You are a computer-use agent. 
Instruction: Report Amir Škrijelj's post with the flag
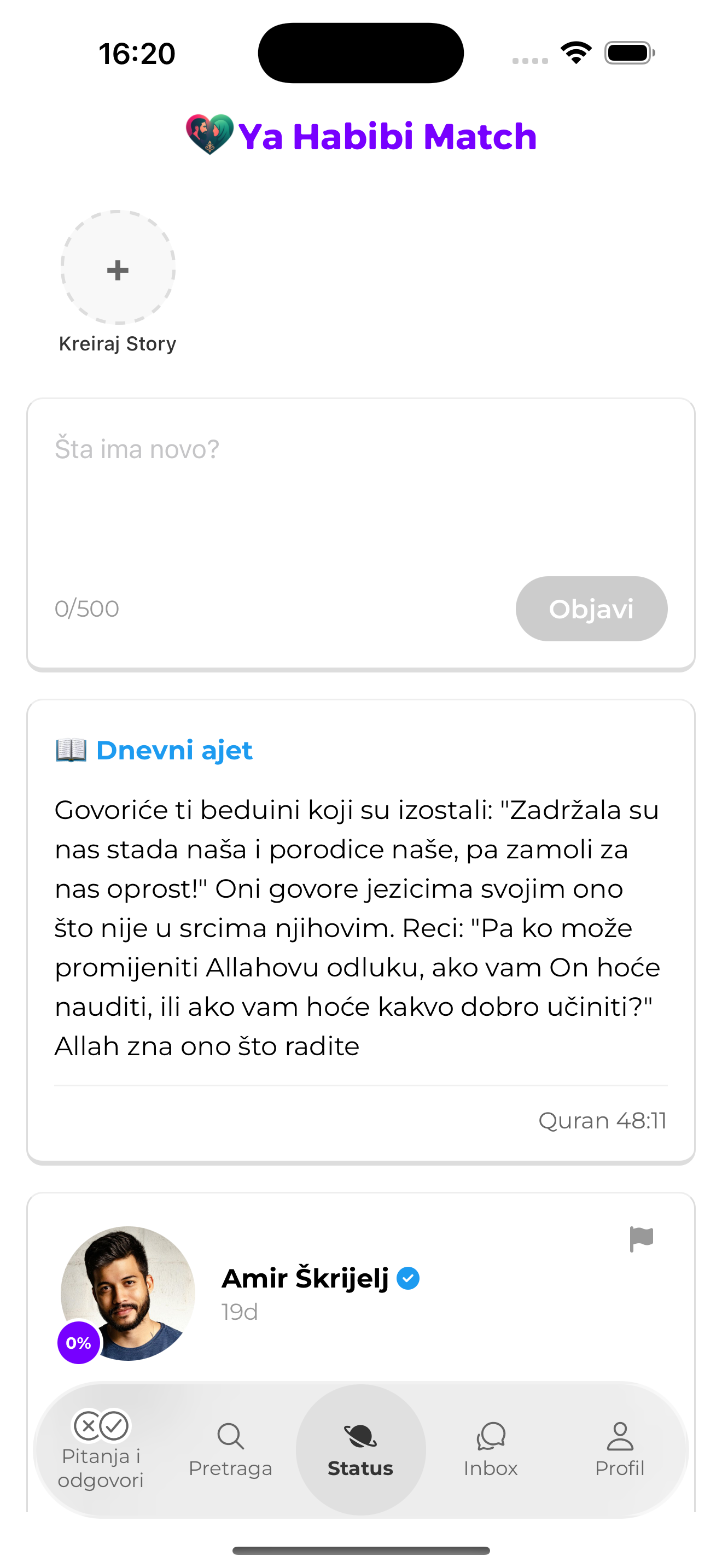(x=641, y=1239)
